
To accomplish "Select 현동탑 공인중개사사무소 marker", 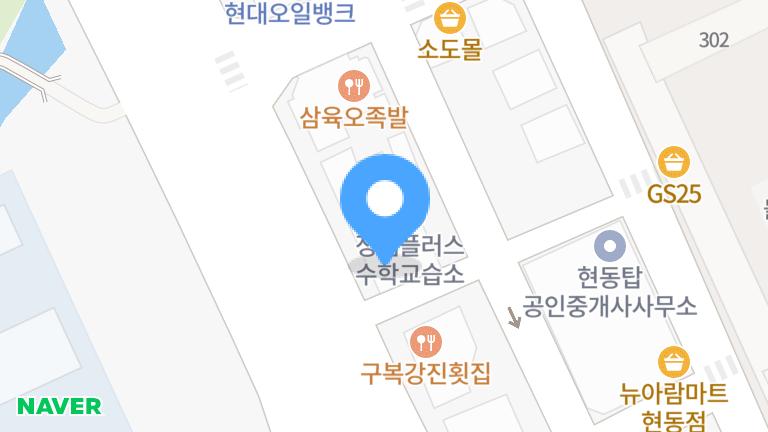I will tap(609, 245).
